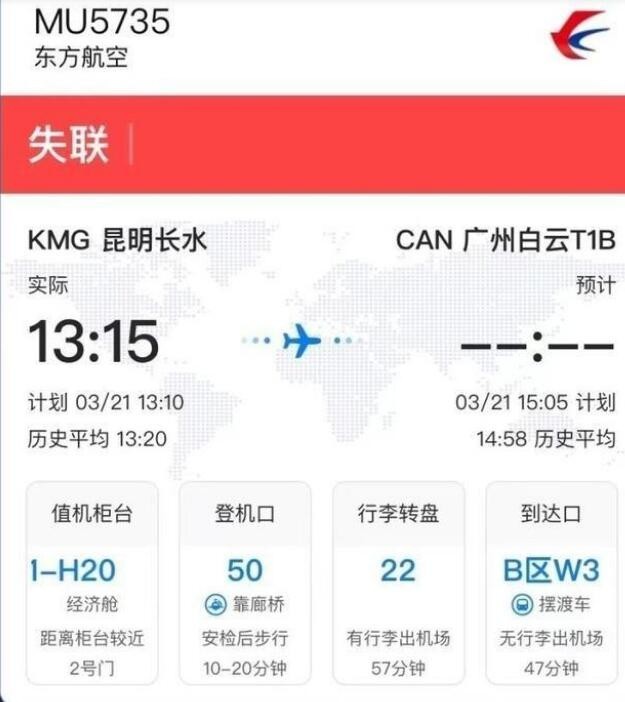Open the 值机柜台 check-in counter card
Image resolution: width=625 pixels, height=702 pixels.
[92, 582]
